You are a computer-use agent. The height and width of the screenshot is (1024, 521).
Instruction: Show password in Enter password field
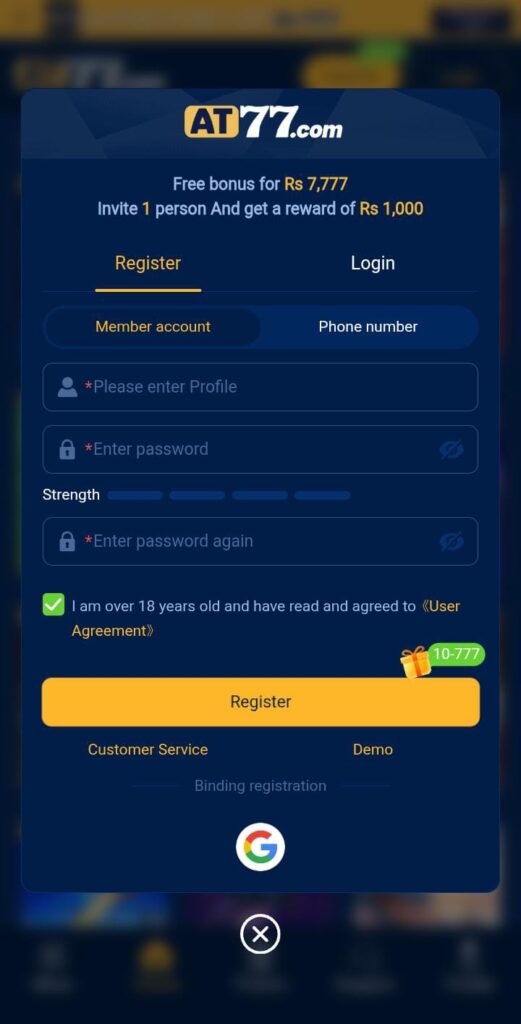451,449
